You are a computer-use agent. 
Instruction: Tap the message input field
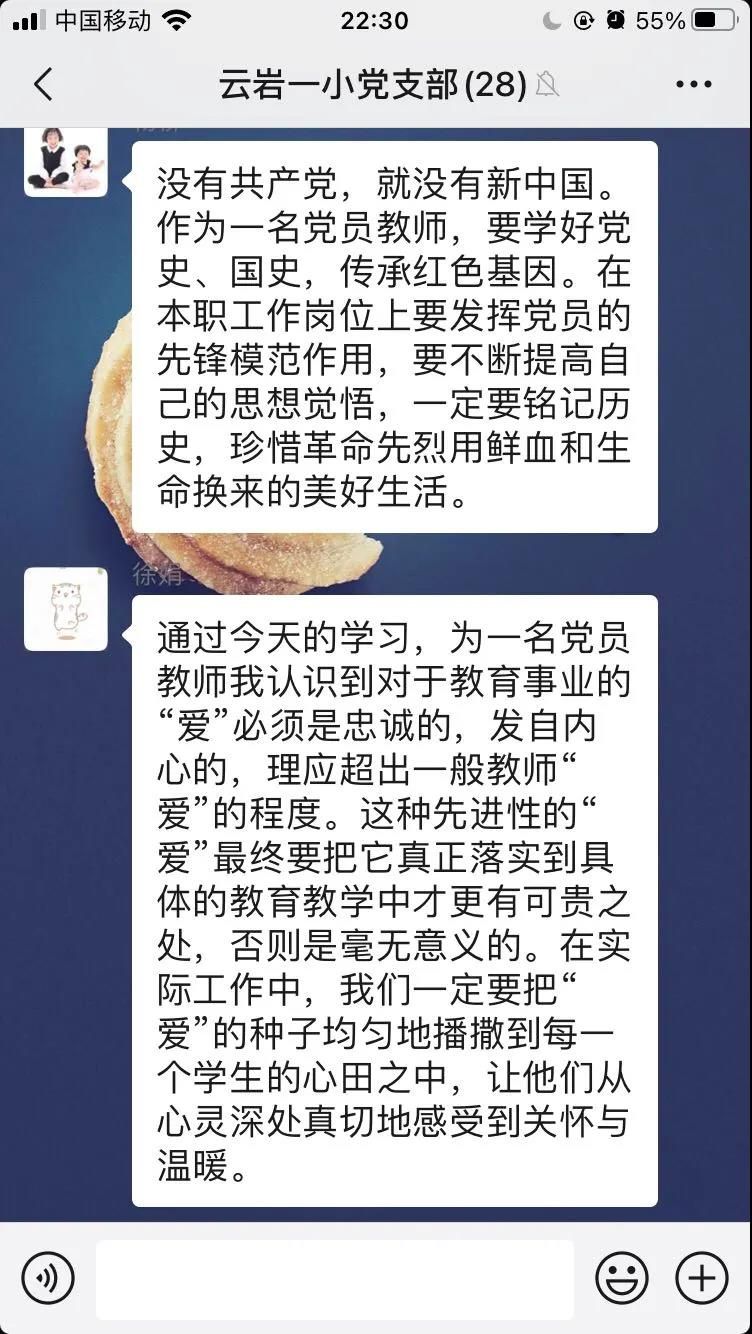[x=335, y=1279]
